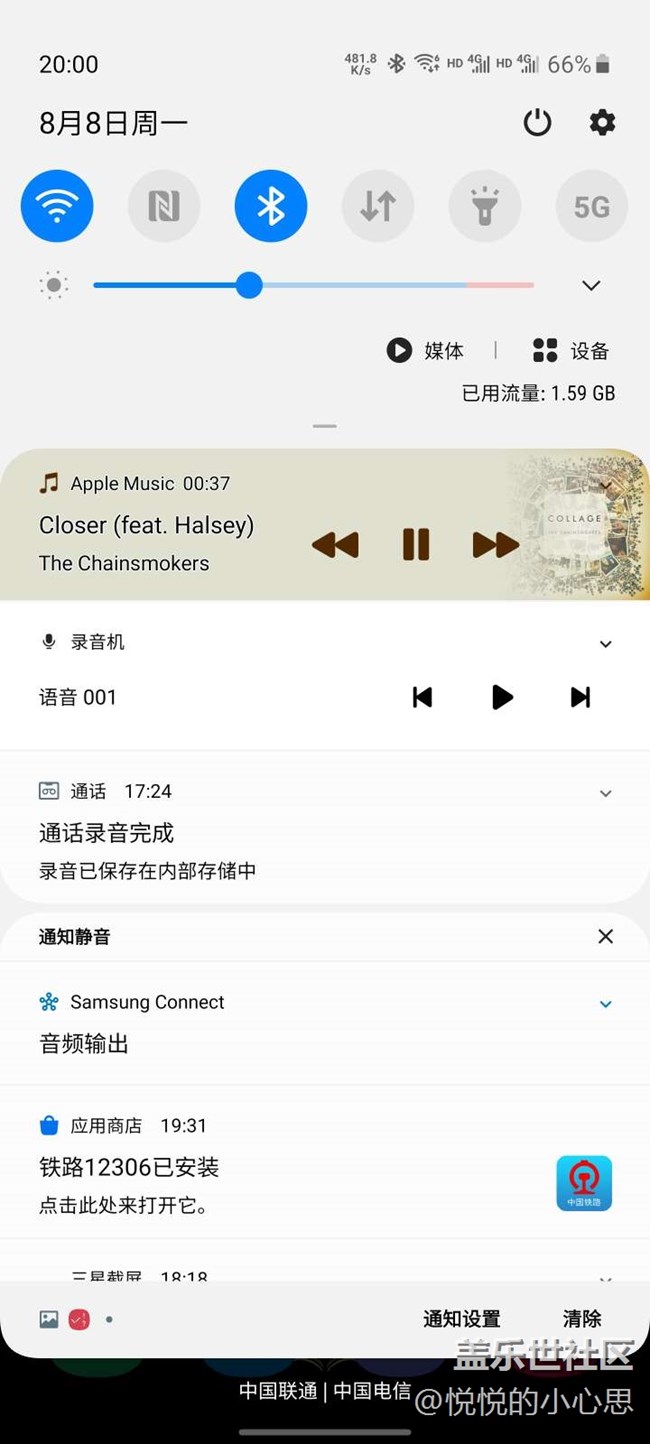Screen dimensions: 650x1444
Task: Turn off the Wi-Fi quick toggle
Action: (x=57, y=206)
